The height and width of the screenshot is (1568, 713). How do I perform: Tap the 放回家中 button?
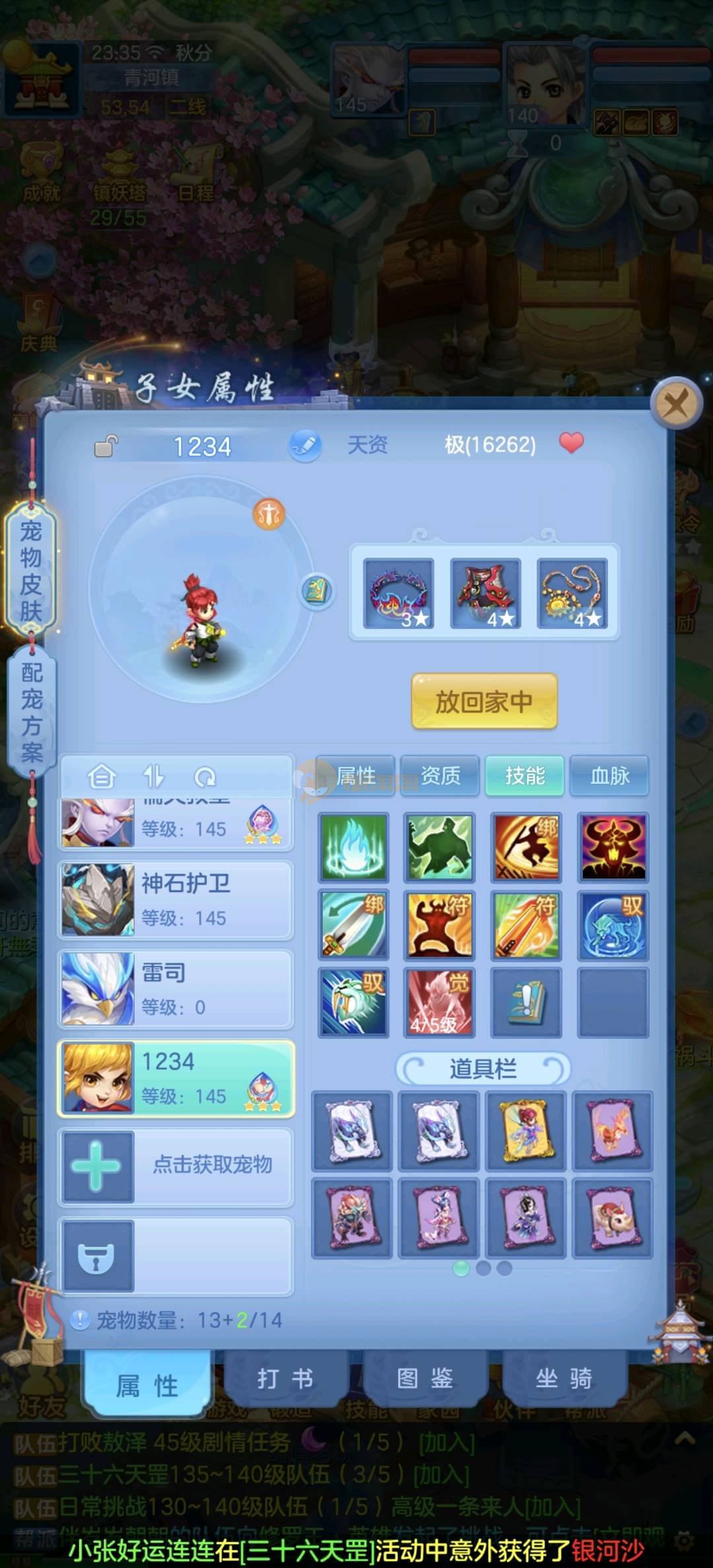pos(484,702)
